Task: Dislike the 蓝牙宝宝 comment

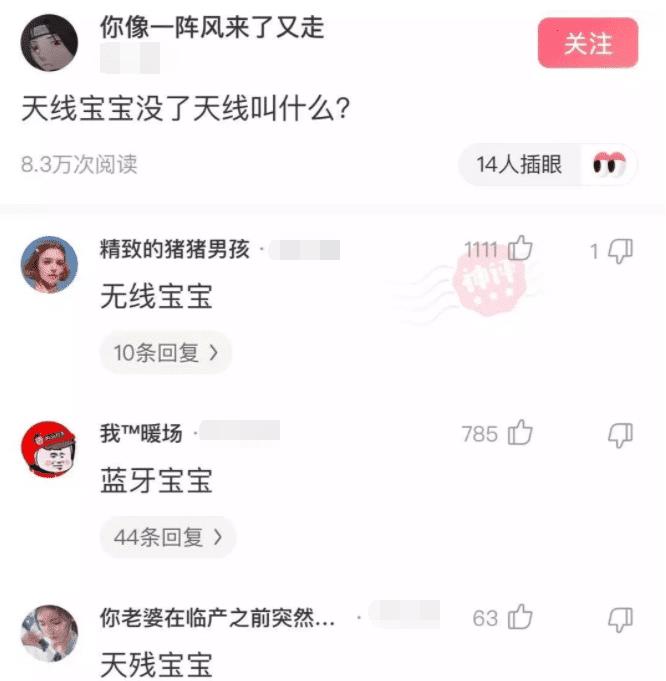Action: tap(620, 434)
